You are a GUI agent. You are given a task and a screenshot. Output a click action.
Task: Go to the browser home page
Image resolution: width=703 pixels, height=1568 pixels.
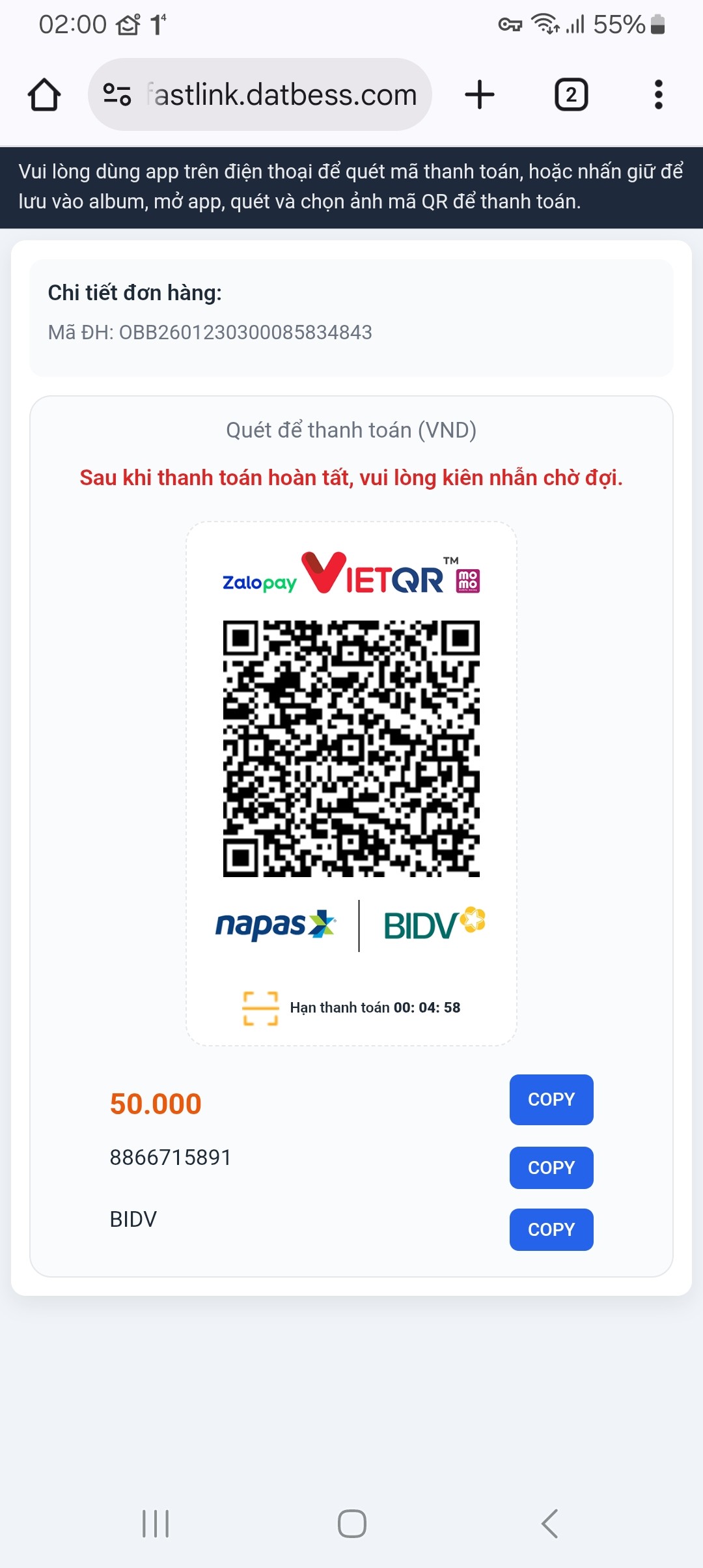click(44, 95)
